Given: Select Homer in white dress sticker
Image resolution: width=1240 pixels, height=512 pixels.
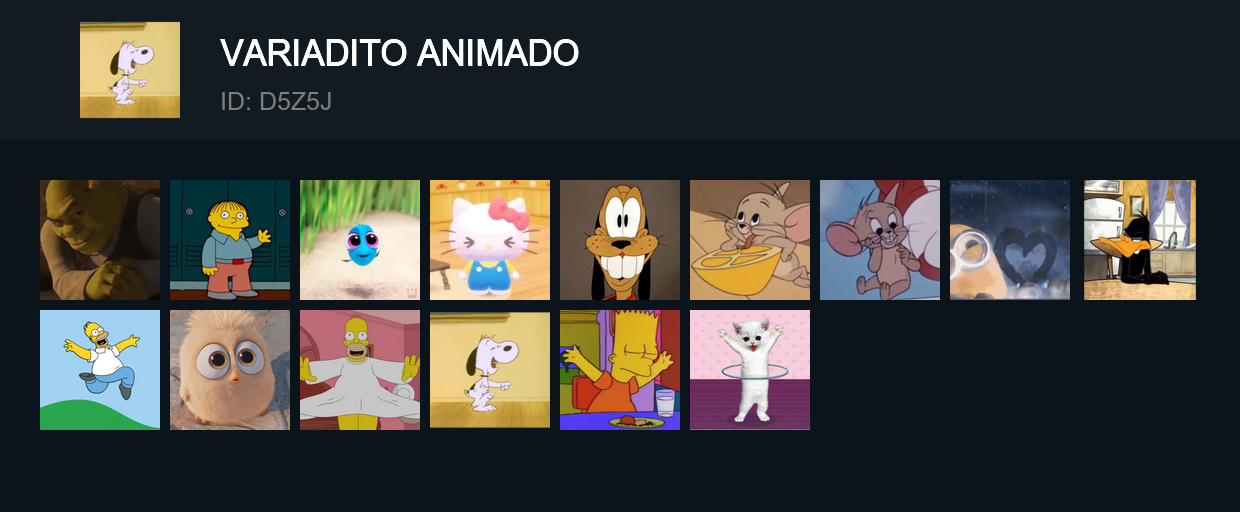Looking at the screenshot, I should point(360,370).
